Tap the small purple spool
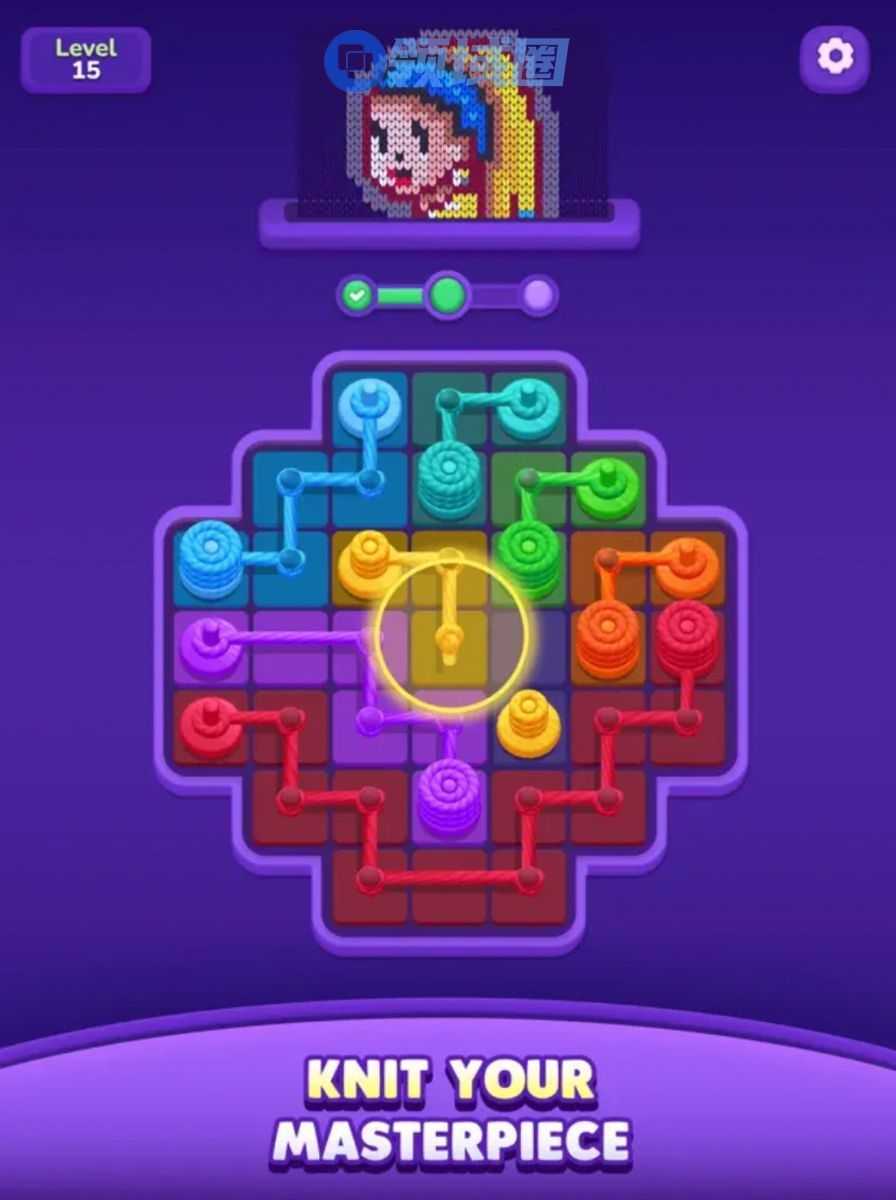Viewport: 896px width, 1200px height. point(211,645)
